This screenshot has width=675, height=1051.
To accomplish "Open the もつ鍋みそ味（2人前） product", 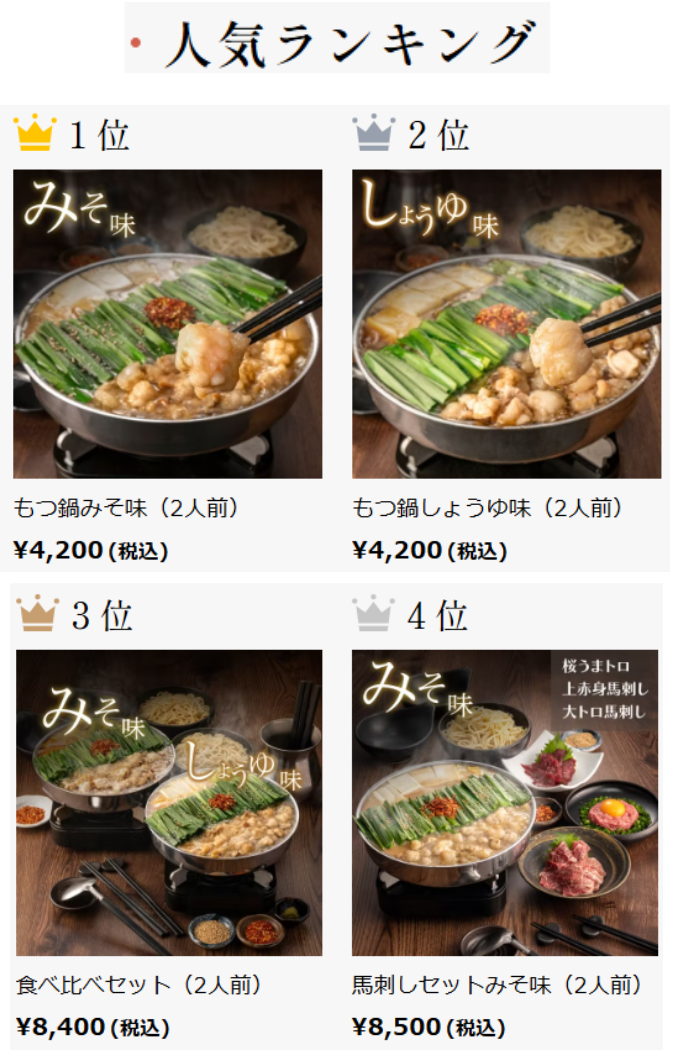I will click(x=167, y=324).
